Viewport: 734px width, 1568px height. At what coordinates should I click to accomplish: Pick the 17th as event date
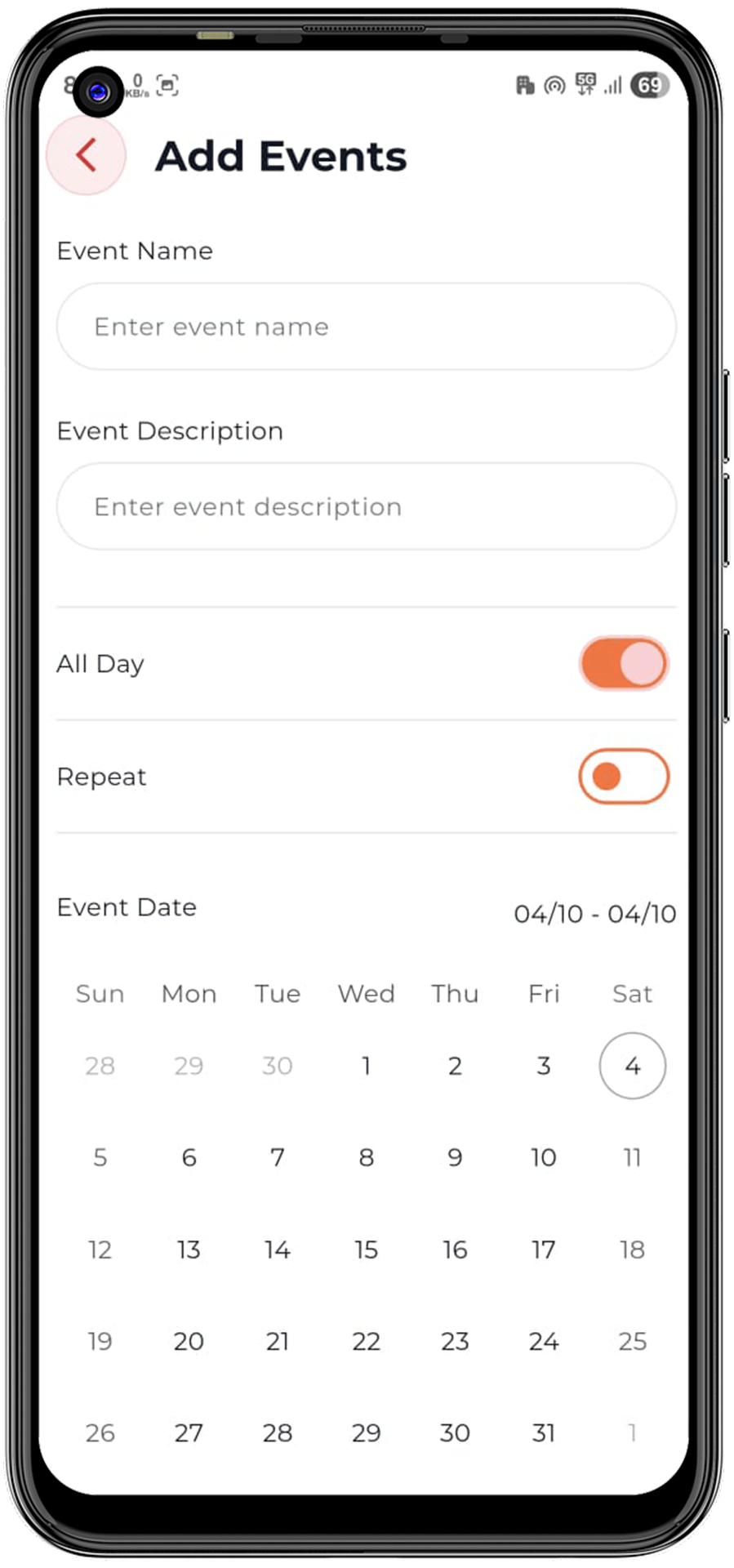[x=543, y=1249]
